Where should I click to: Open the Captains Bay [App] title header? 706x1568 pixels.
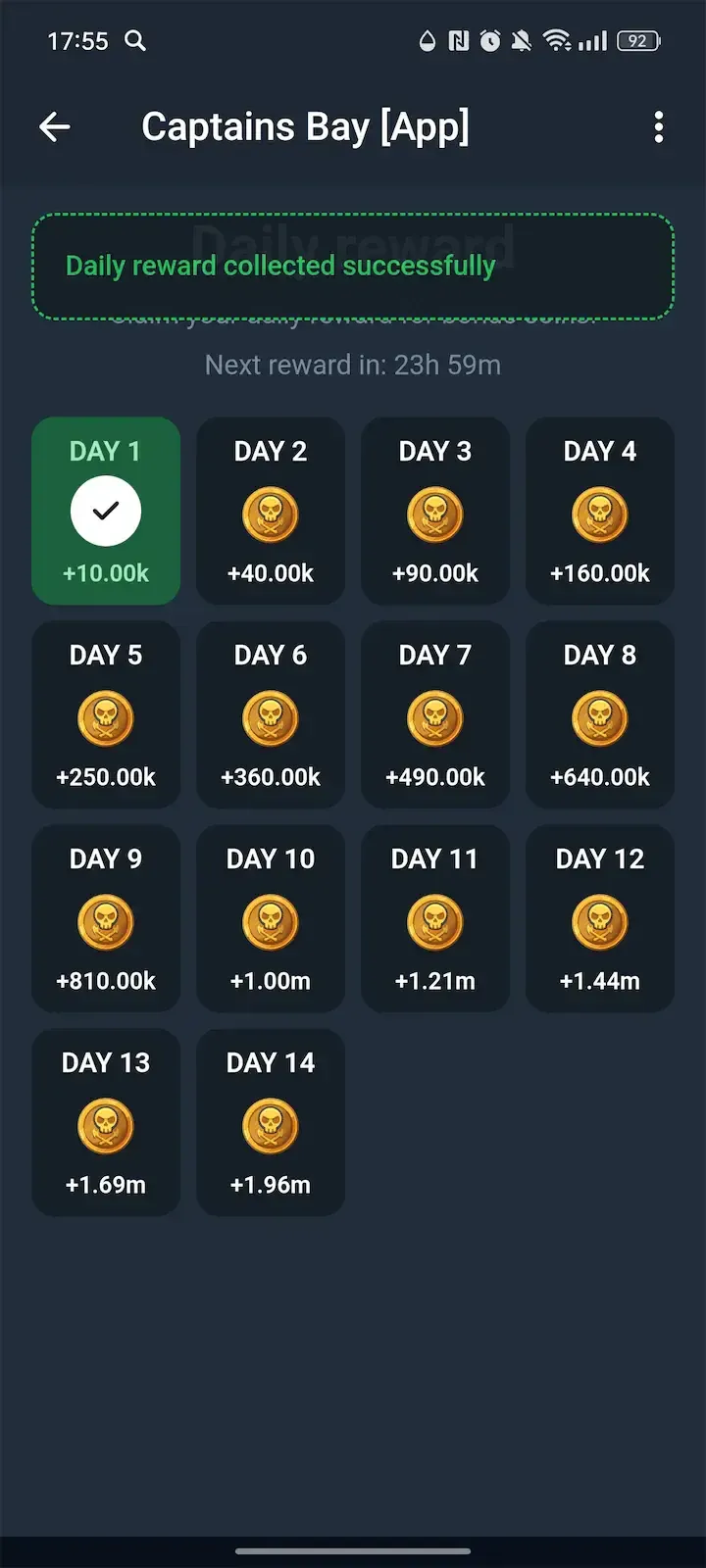[x=307, y=126]
